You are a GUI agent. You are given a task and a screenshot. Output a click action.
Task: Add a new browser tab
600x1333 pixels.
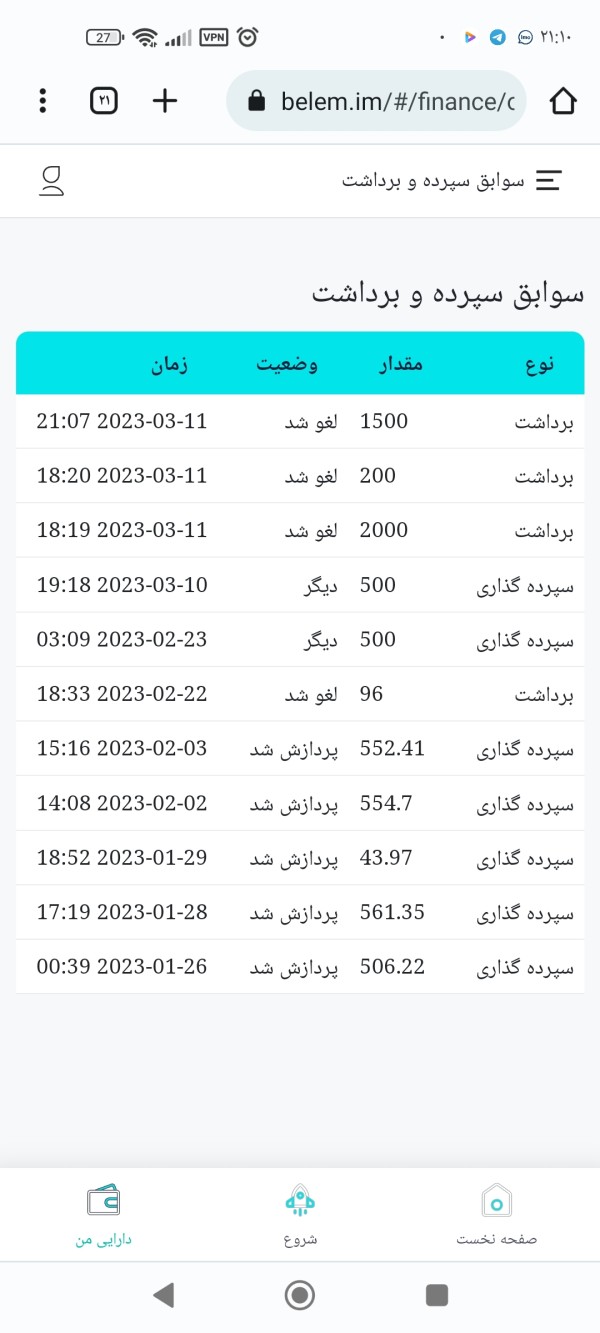click(165, 100)
